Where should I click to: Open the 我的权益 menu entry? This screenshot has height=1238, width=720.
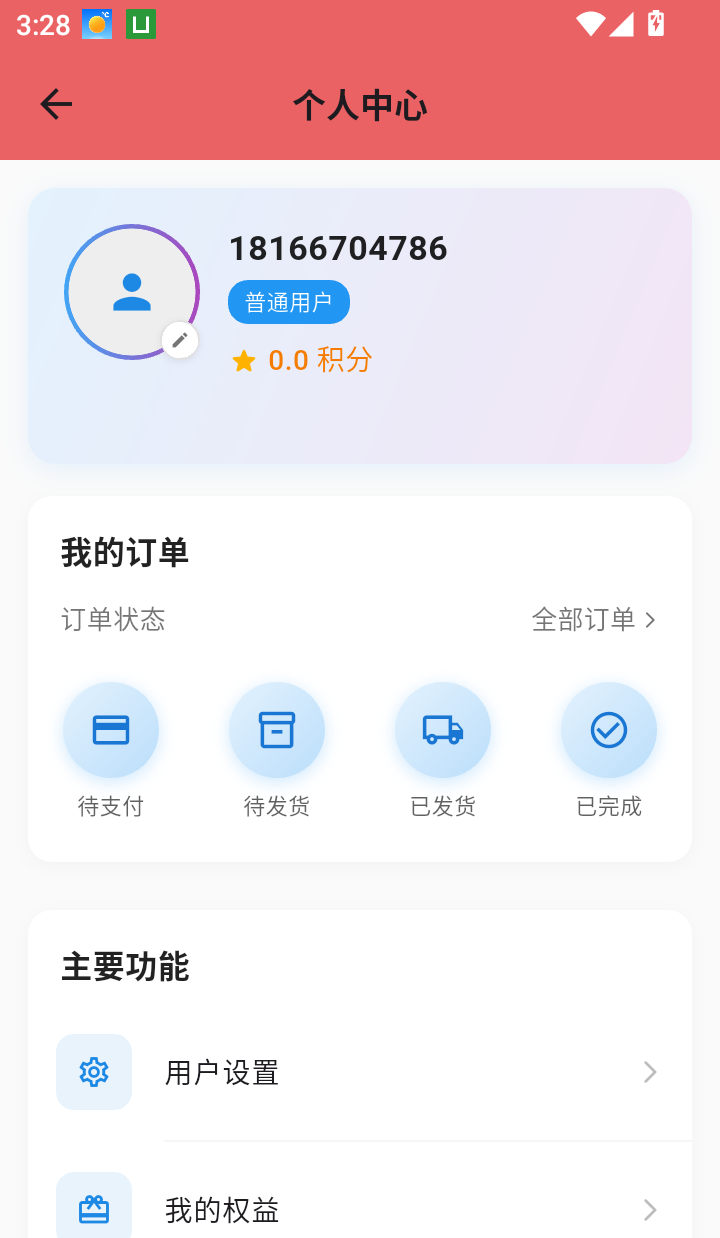point(222,1209)
